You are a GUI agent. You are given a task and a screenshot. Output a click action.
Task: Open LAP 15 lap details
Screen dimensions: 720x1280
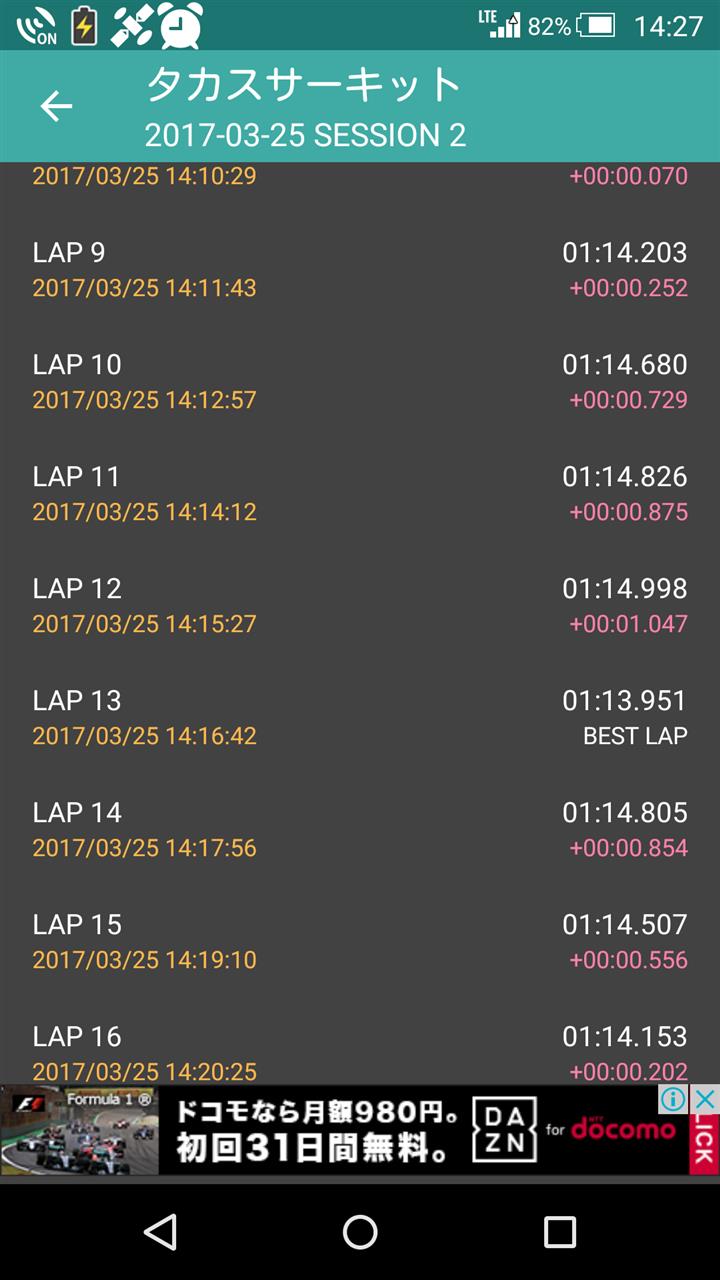[360, 941]
